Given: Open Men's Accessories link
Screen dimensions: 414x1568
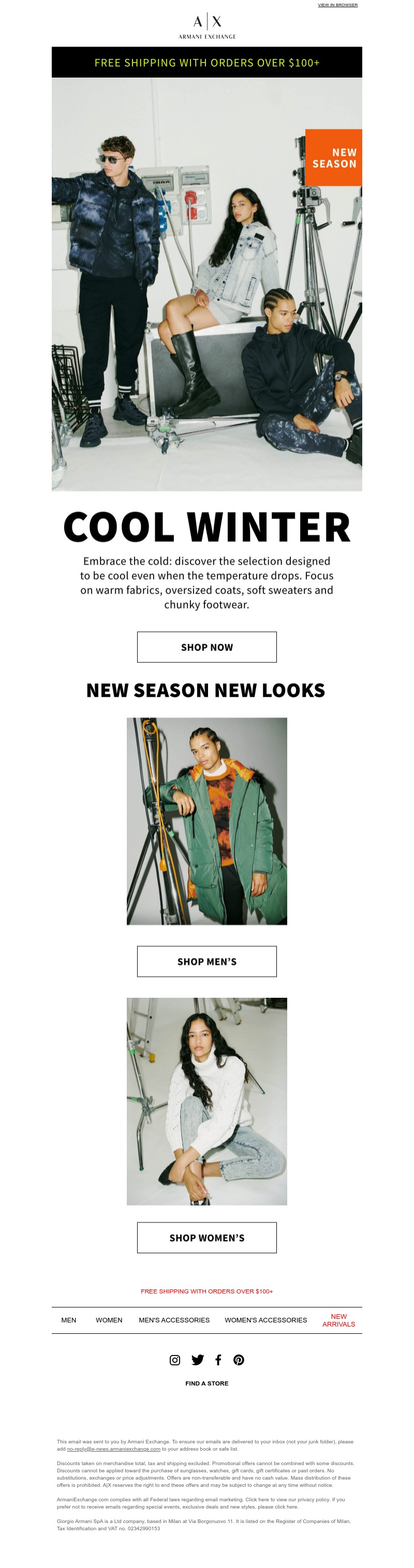Looking at the screenshot, I should coord(174,1320).
